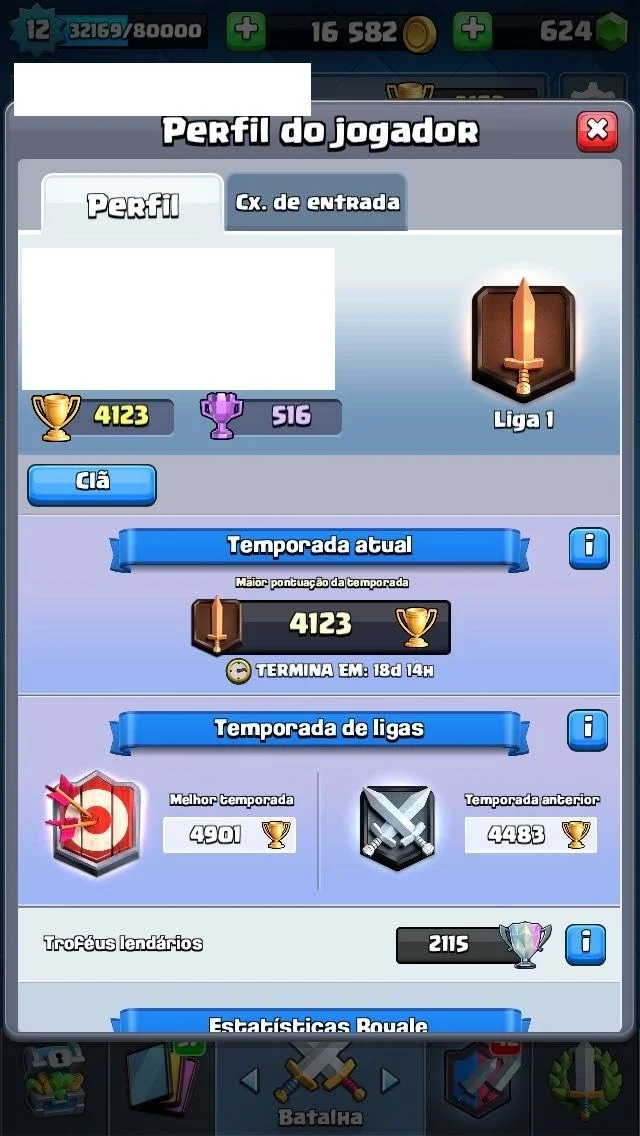Image resolution: width=640 pixels, height=1136 pixels.
Task: Switch to the Cx. de entrada tab
Action: 317,202
